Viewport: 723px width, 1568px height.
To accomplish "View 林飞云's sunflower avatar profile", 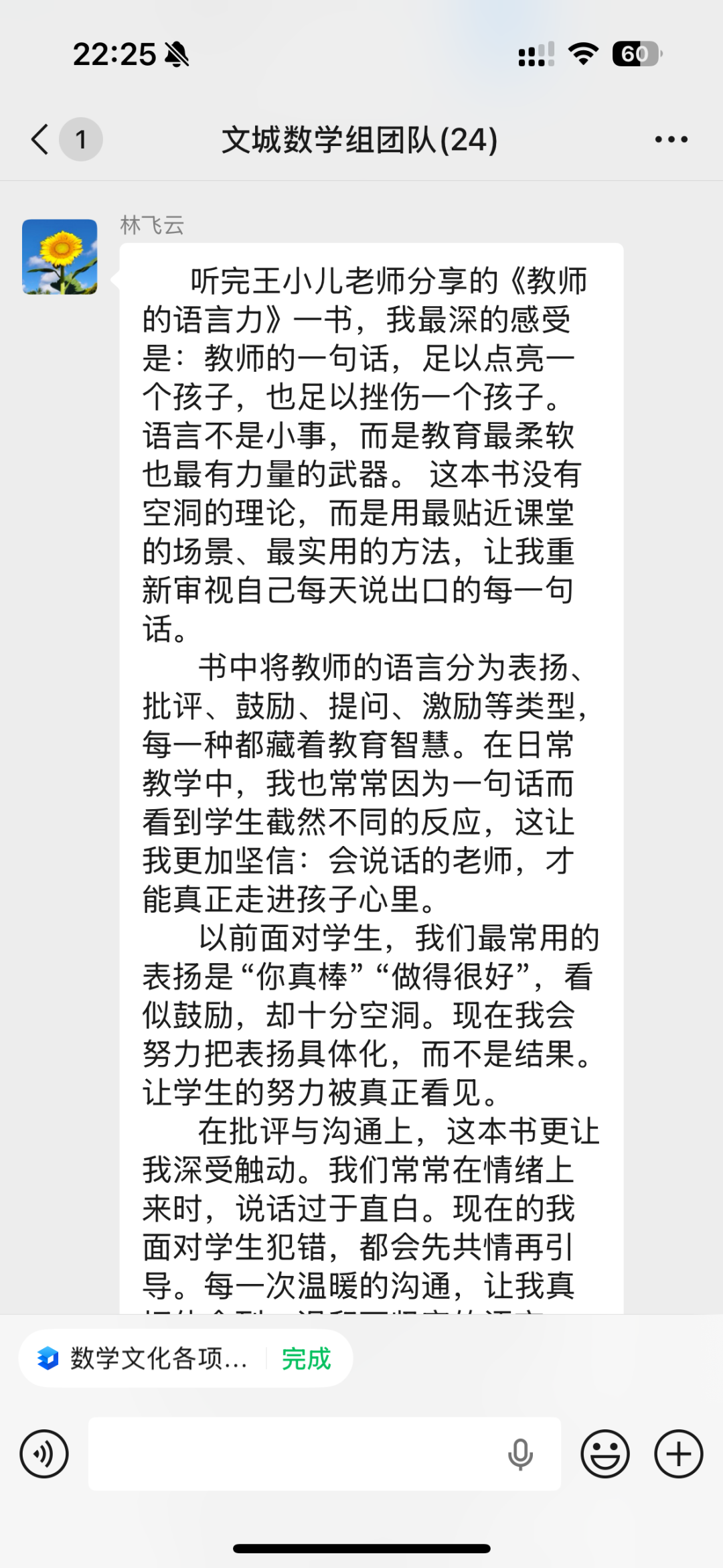I will [x=60, y=257].
